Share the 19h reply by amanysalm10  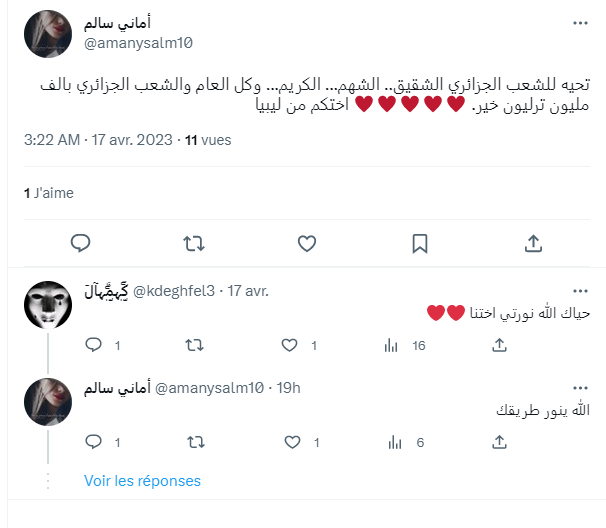click(499, 442)
